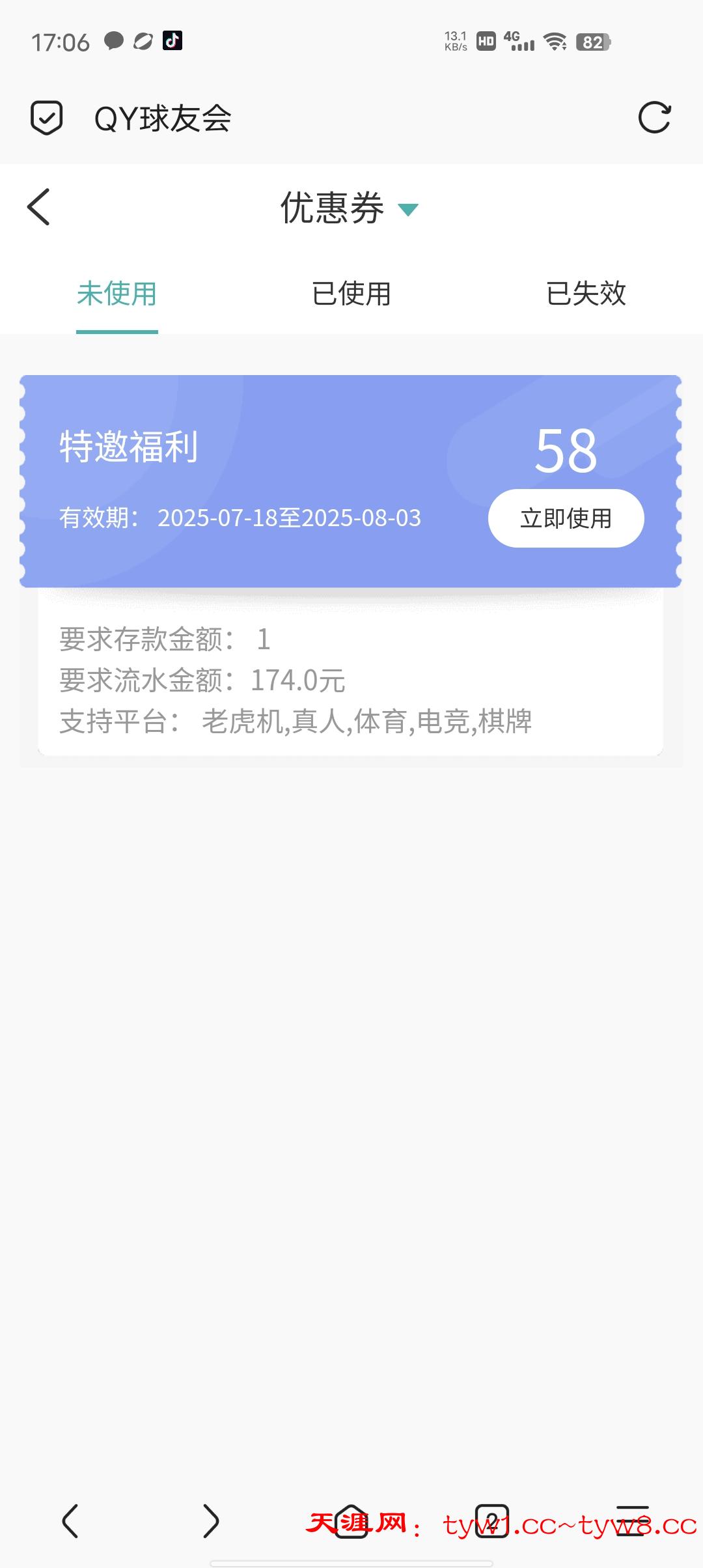Tap the TikTok icon in the status bar
This screenshot has height=1568, width=703.
tap(173, 42)
